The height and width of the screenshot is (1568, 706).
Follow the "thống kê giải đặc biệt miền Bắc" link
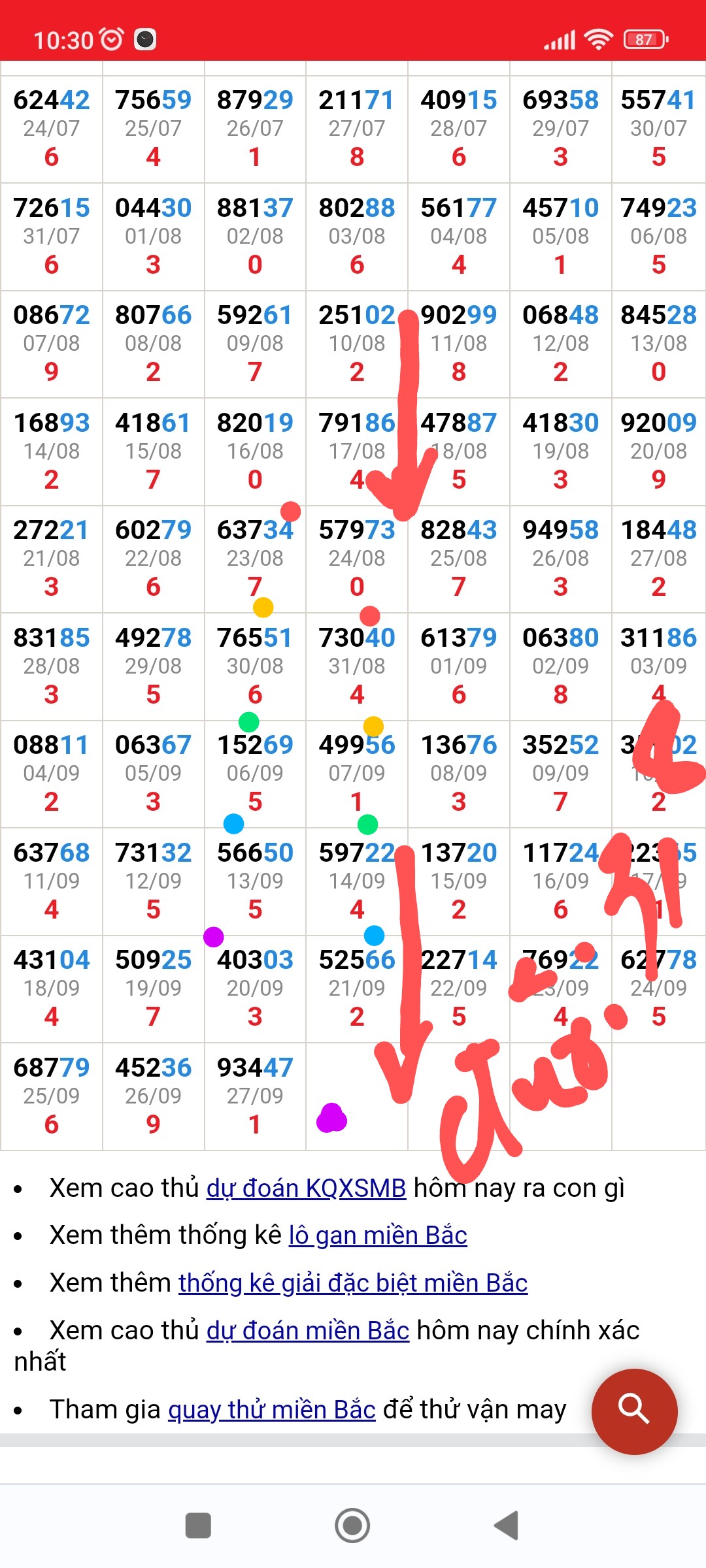click(353, 1283)
